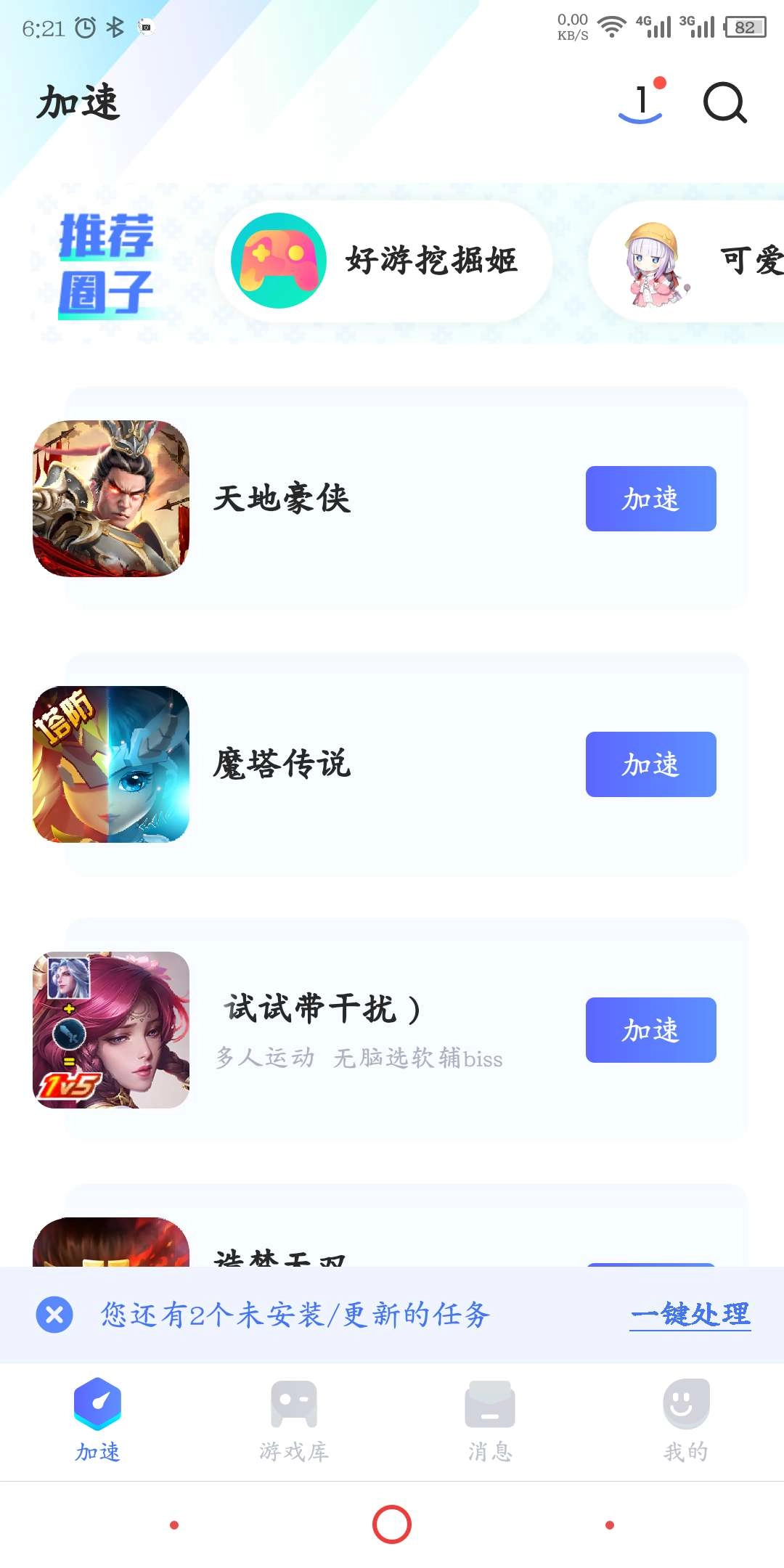The height and width of the screenshot is (1568, 784).
Task: Select the 加速 tab in bottom navigation
Action: [98, 1420]
